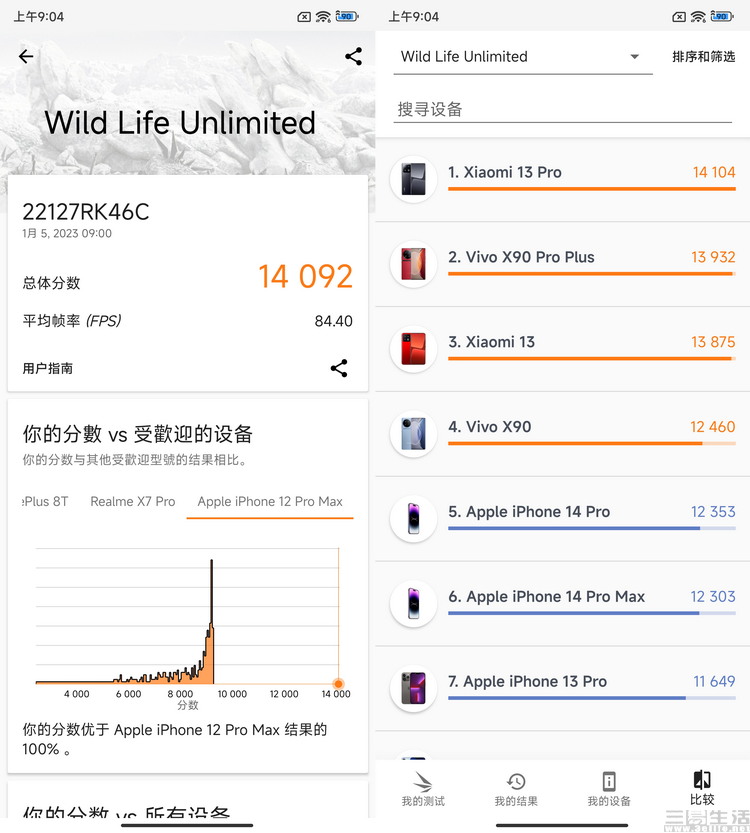Switch to the Realme X7 Pro comparison tab

point(132,502)
